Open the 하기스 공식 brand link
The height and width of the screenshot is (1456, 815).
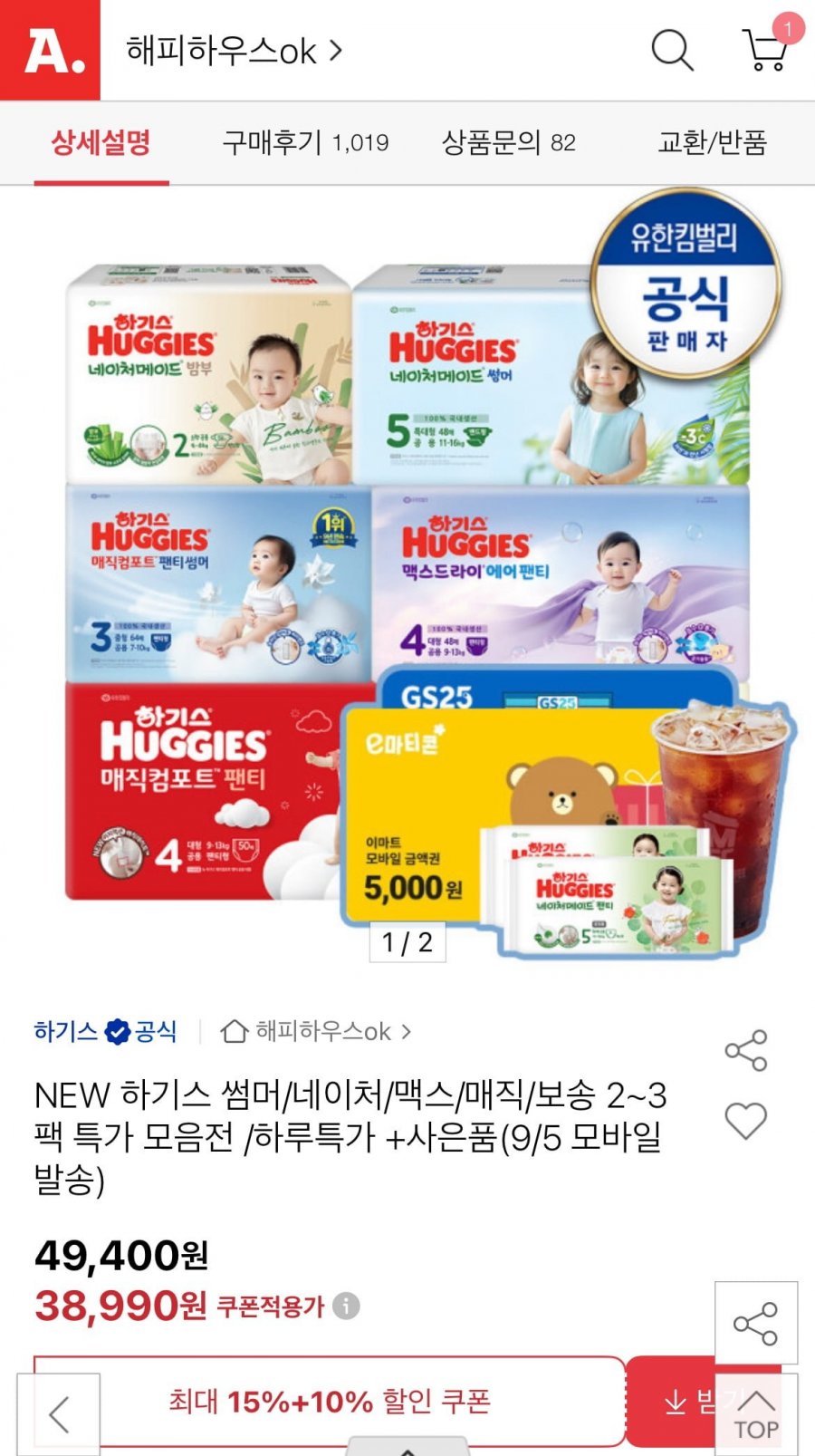105,1031
